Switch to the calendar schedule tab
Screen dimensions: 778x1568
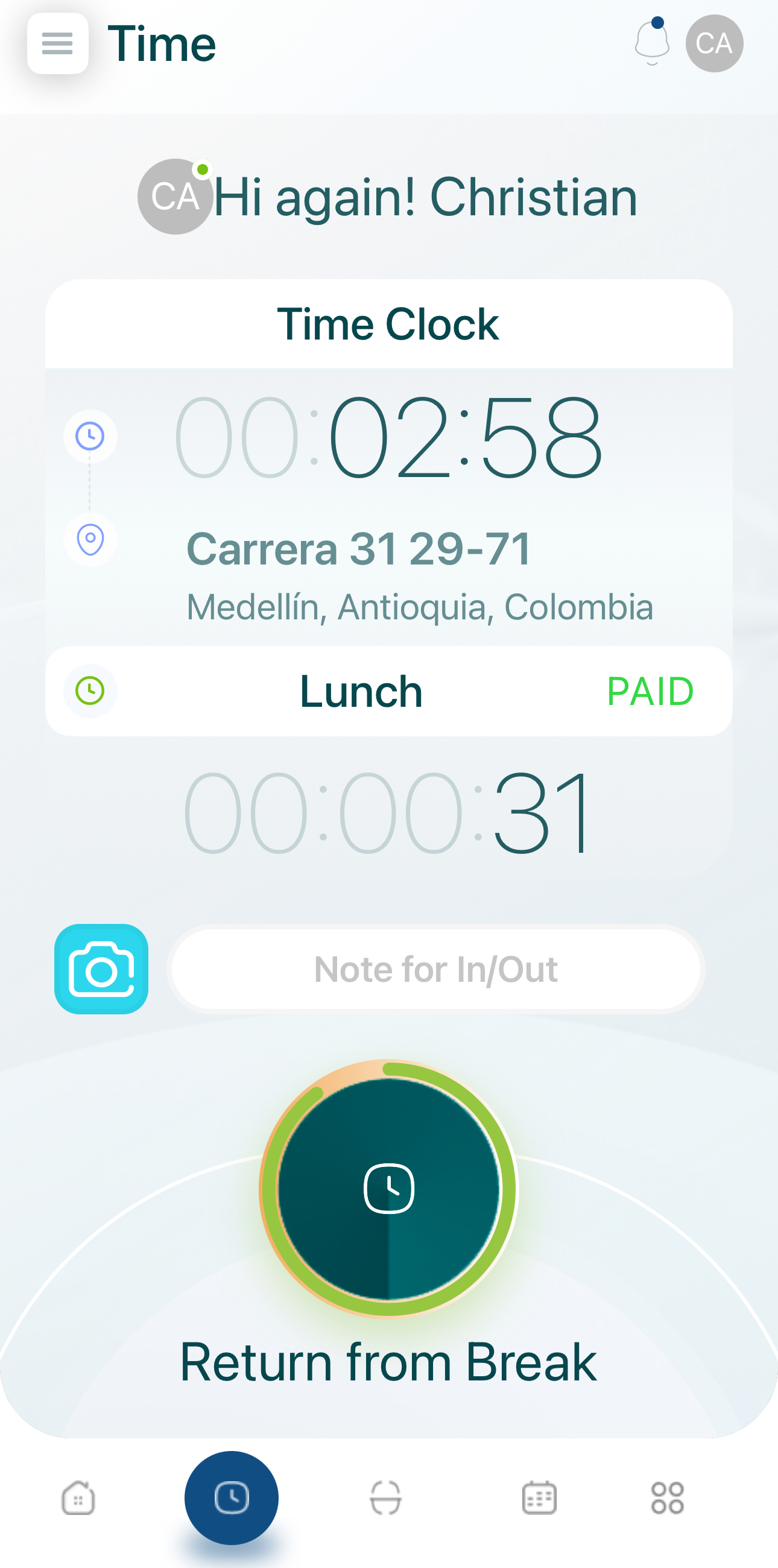[x=539, y=1498]
